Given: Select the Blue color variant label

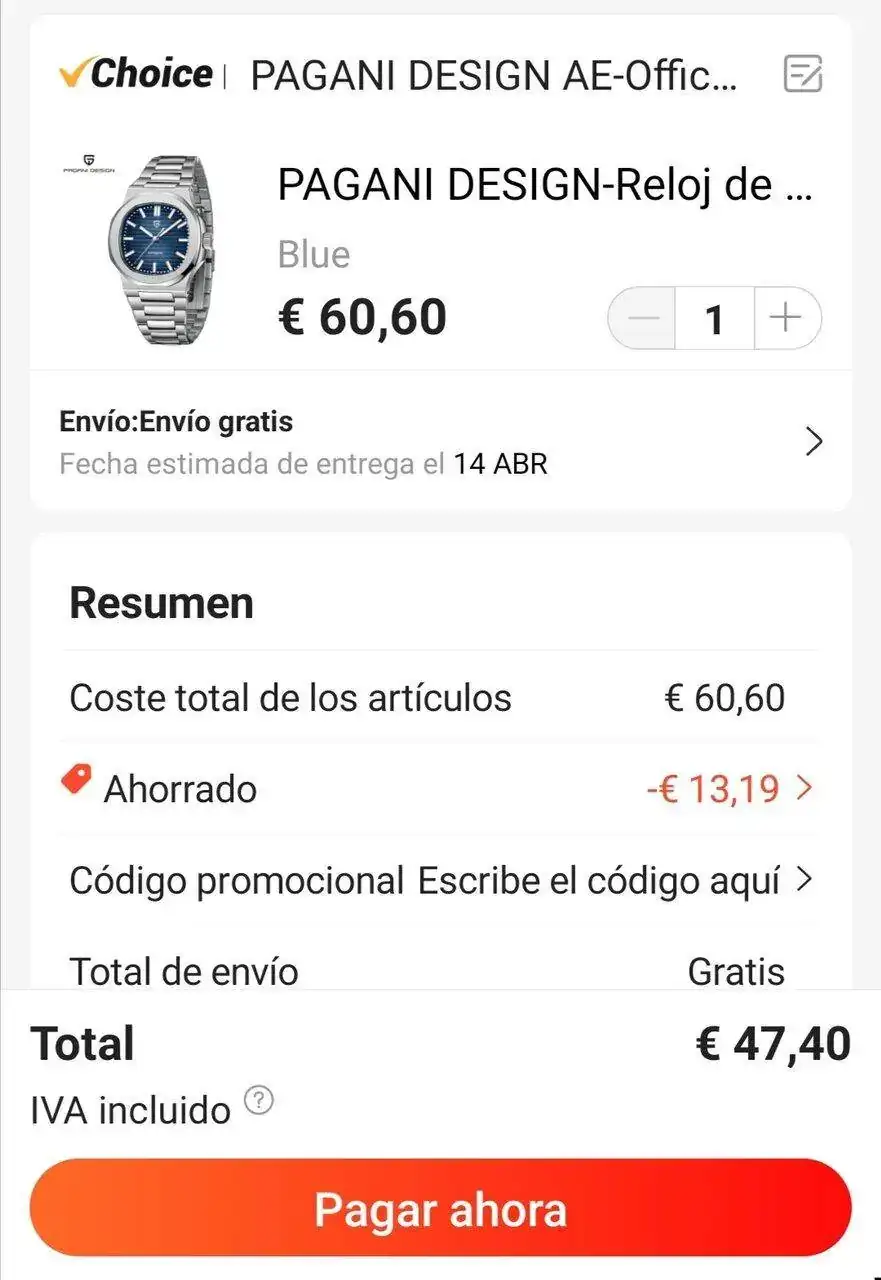Looking at the screenshot, I should coord(313,254).
